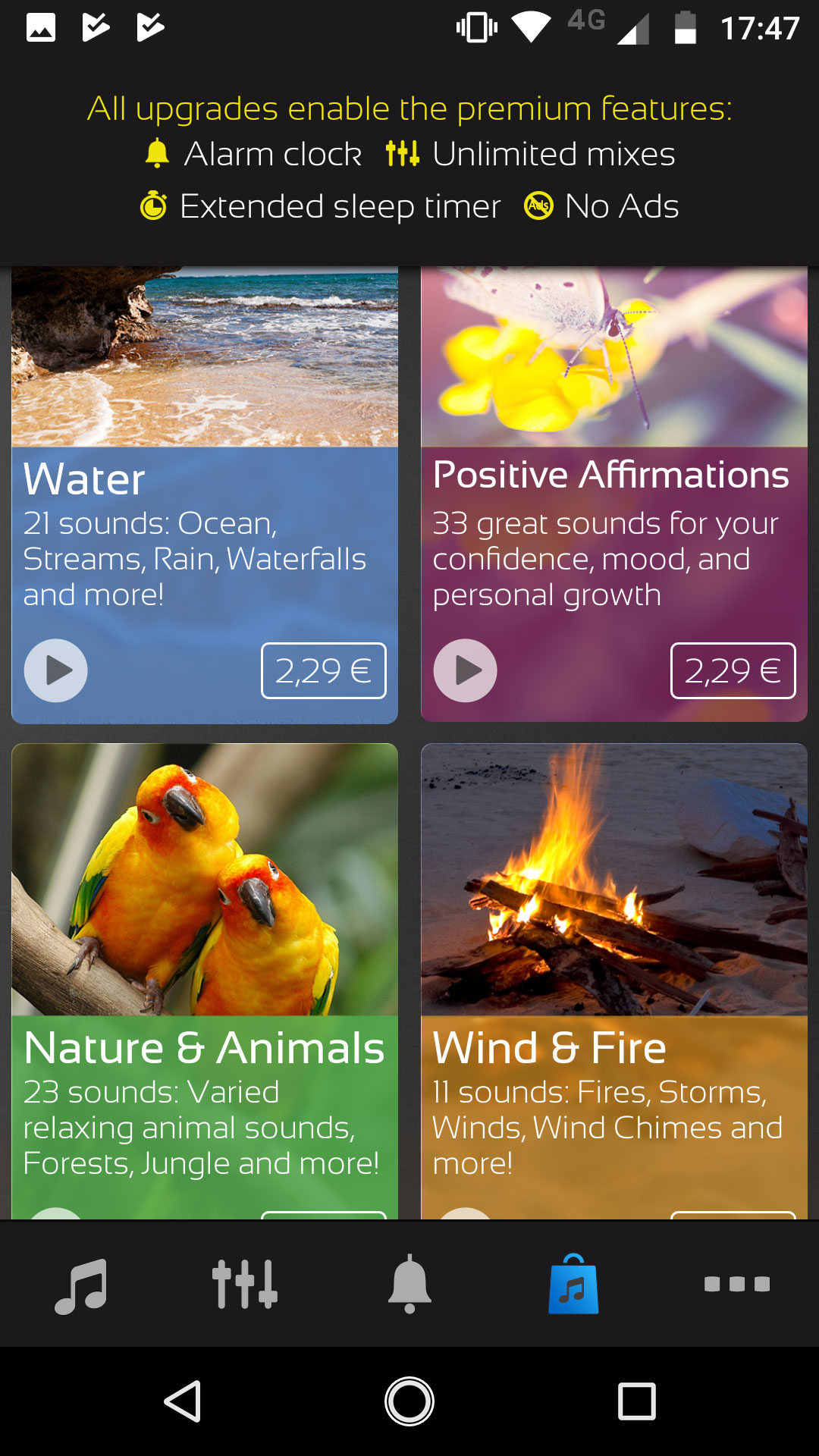Screen dimensions: 819x1456
Task: Purchase Positive Affirmations for 2,29 €
Action: pyautogui.click(x=733, y=670)
